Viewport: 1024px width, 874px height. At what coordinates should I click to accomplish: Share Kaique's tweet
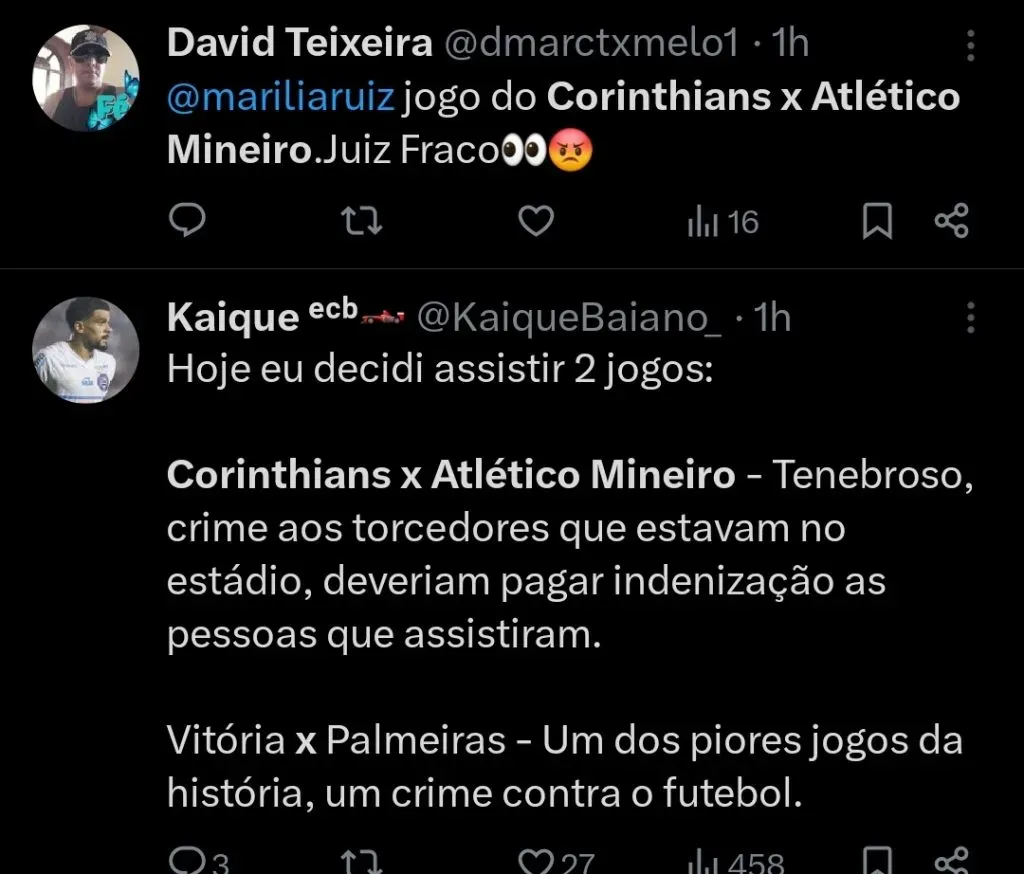pos(951,862)
